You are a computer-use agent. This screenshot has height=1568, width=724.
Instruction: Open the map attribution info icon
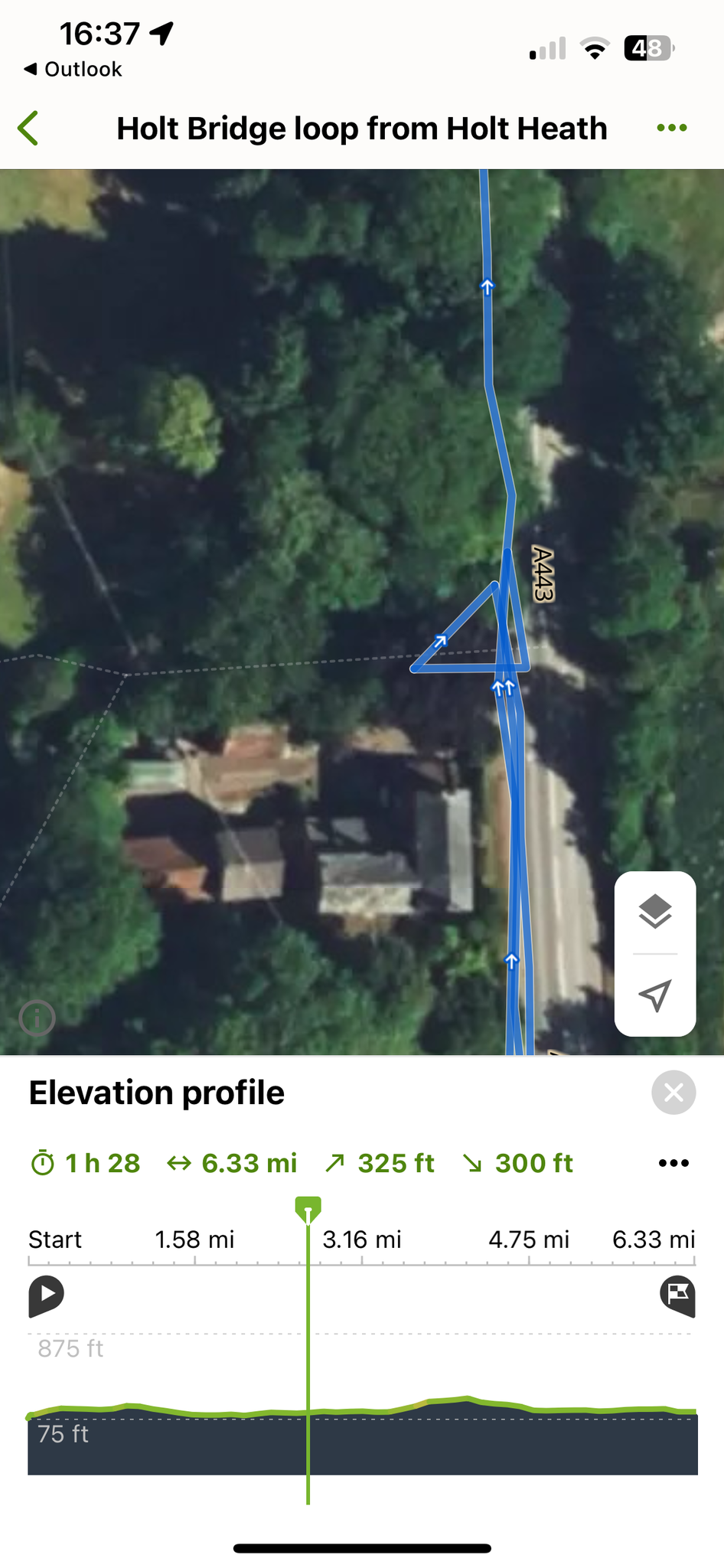tap(37, 1018)
